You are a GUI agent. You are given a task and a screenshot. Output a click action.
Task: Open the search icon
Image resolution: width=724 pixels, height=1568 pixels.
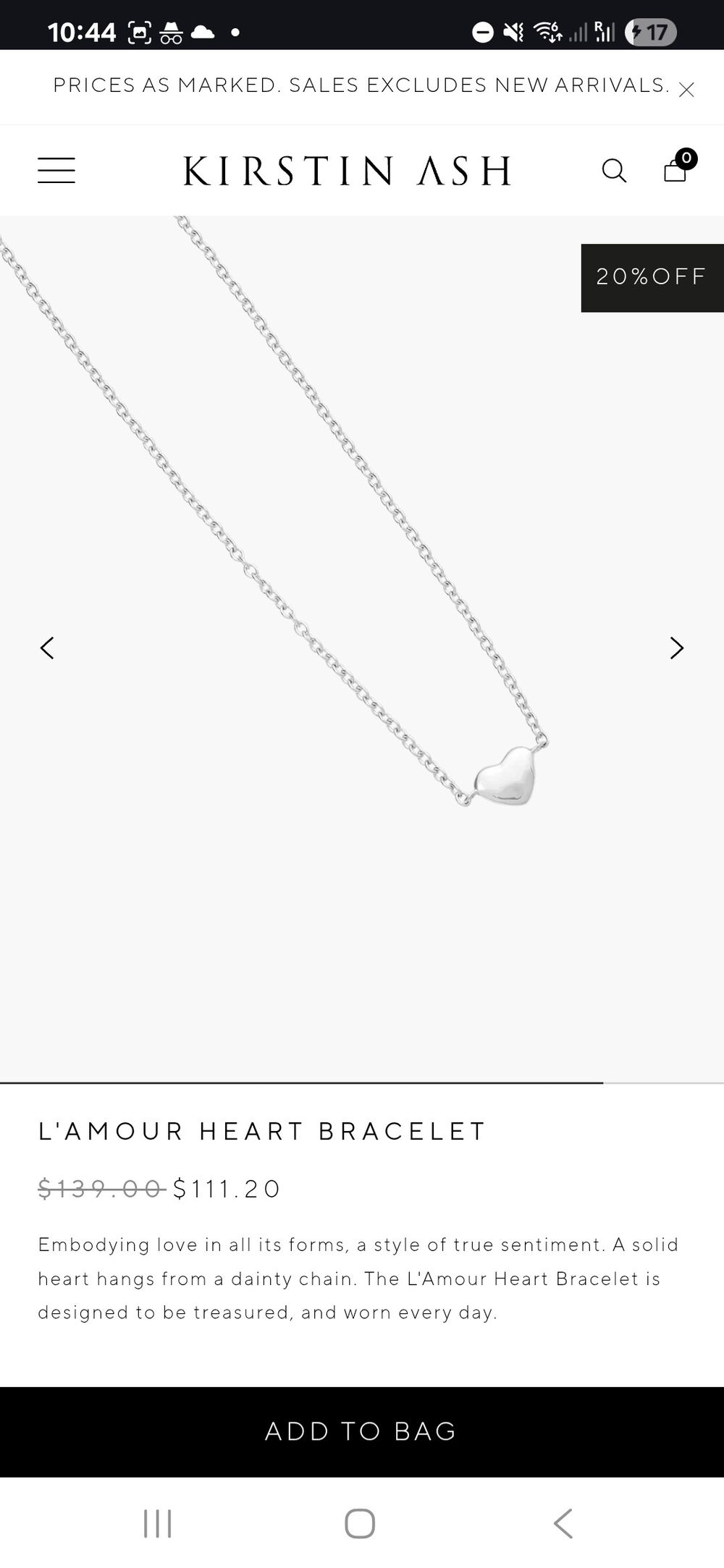[x=614, y=171]
